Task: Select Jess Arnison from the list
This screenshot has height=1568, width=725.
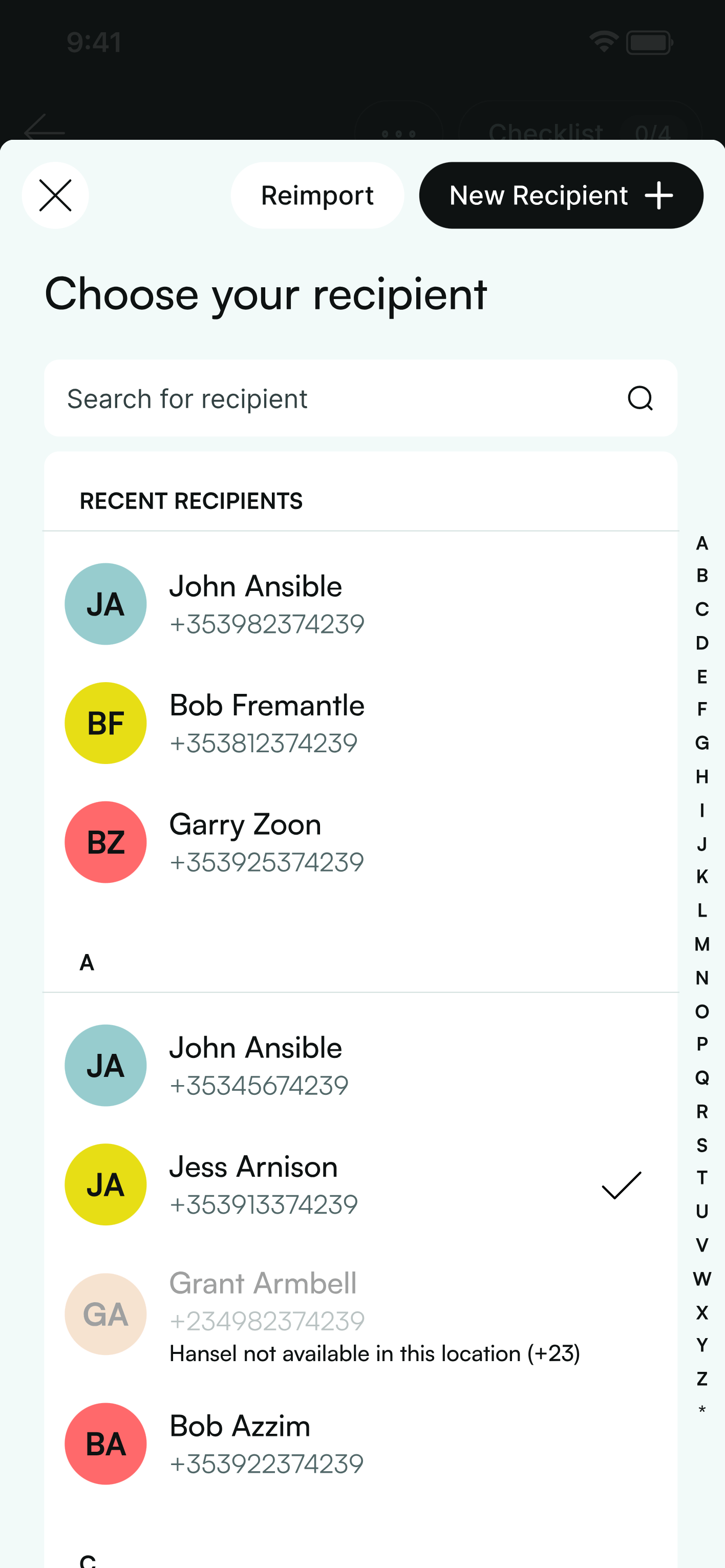Action: pos(360,1184)
